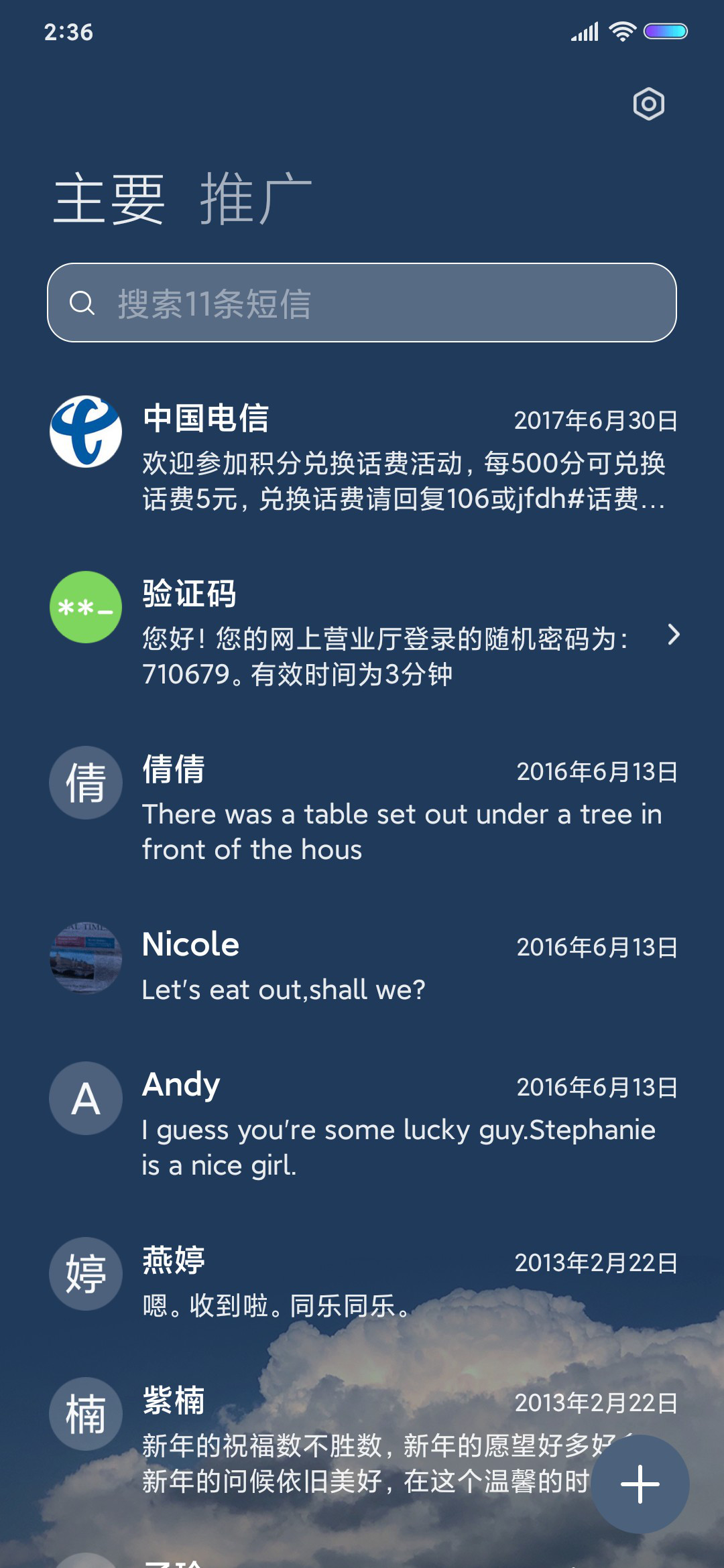Viewport: 724px width, 1568px height.
Task: Compose a new message with plus button
Action: [x=640, y=1484]
